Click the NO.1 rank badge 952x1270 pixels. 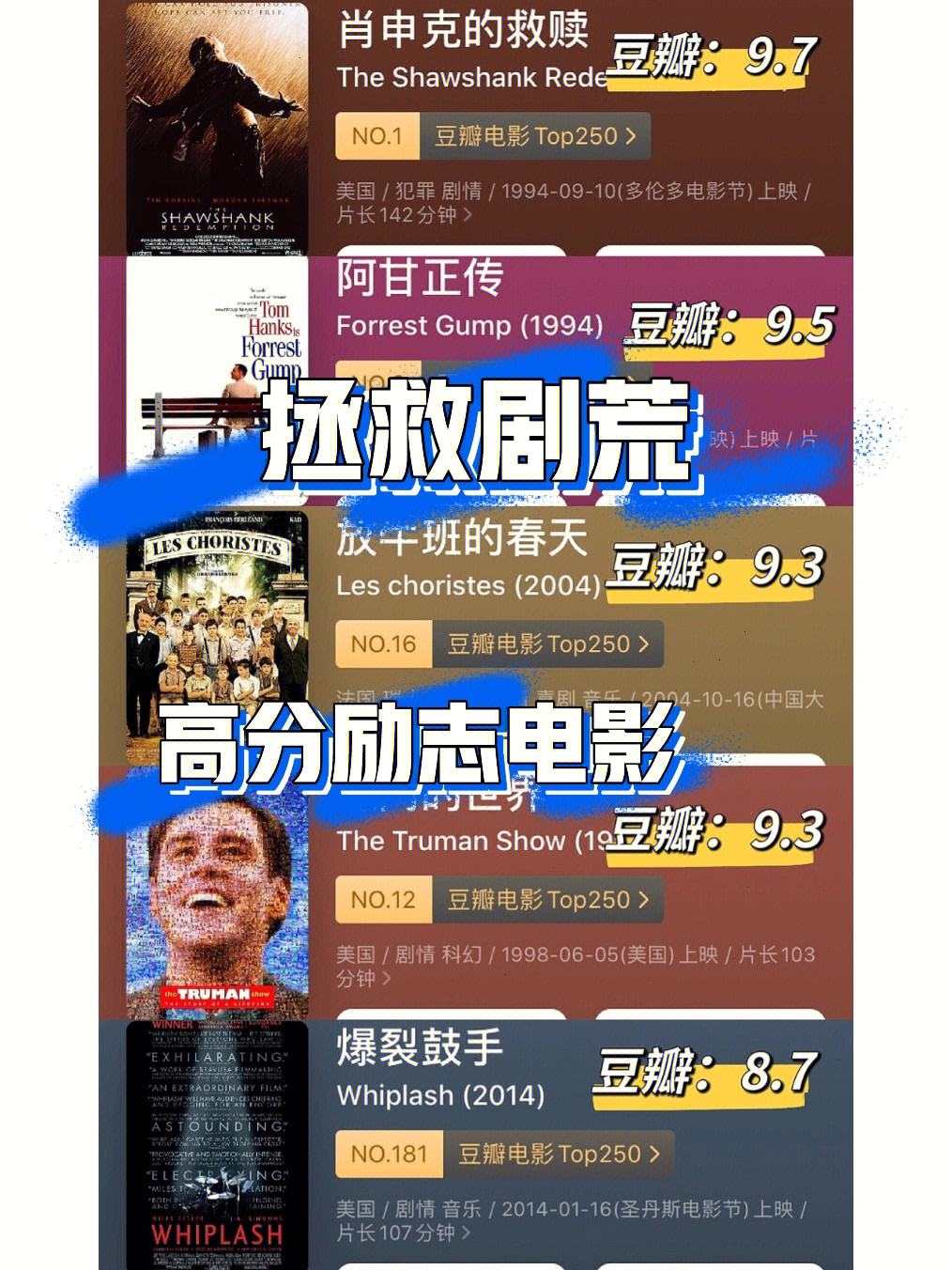pyautogui.click(x=377, y=135)
